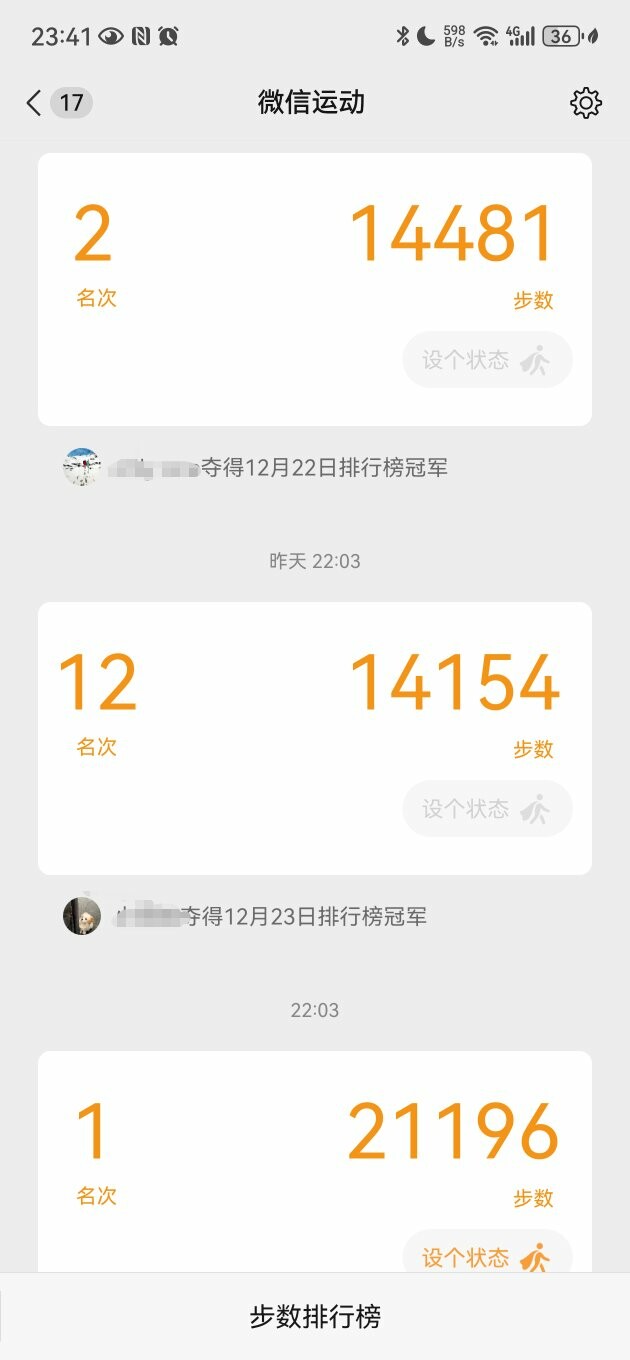Open the 步数排行榜 leaderboard
The width and height of the screenshot is (630, 1360).
315,1316
